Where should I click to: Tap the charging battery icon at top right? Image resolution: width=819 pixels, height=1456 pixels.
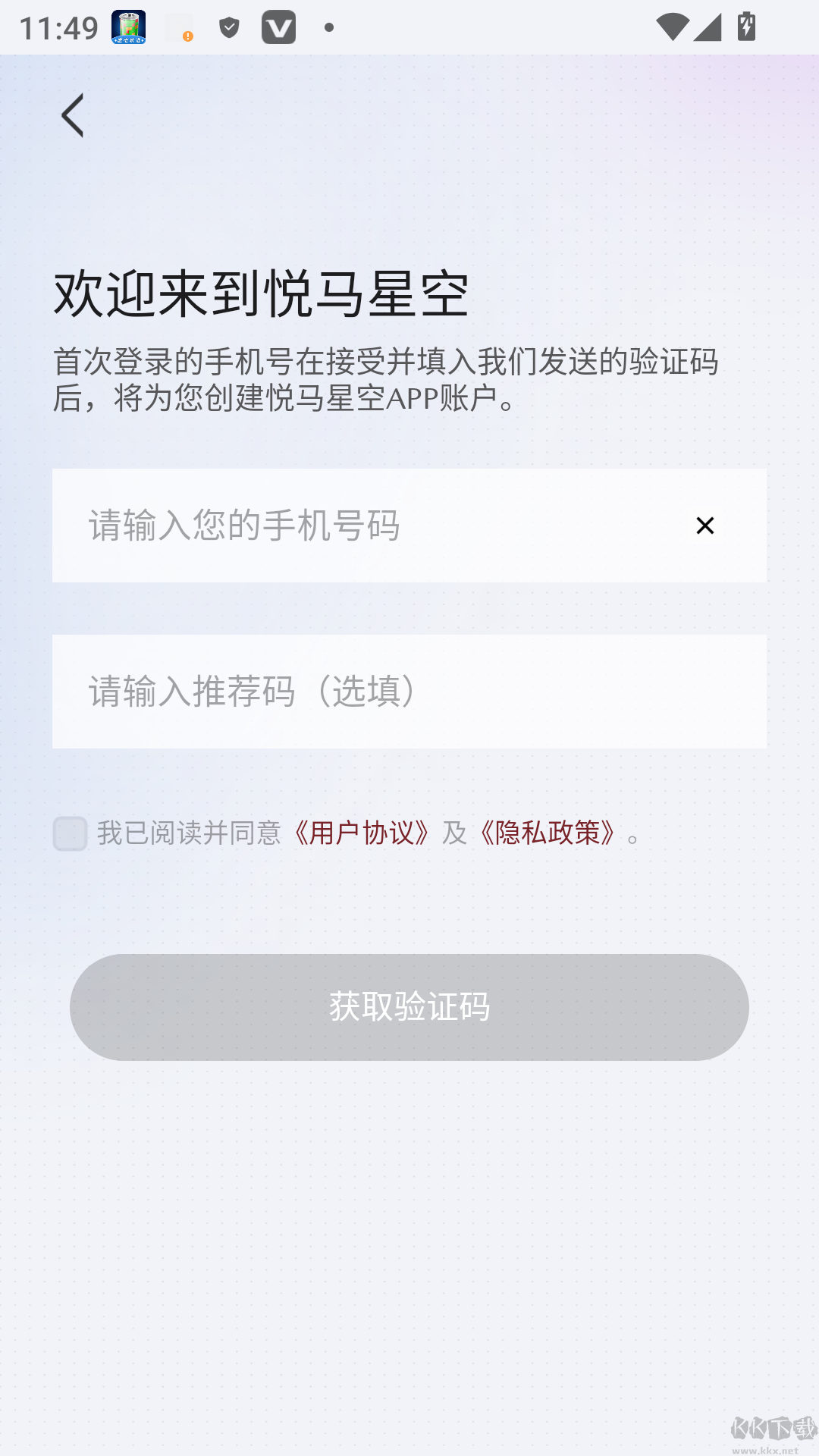(745, 27)
